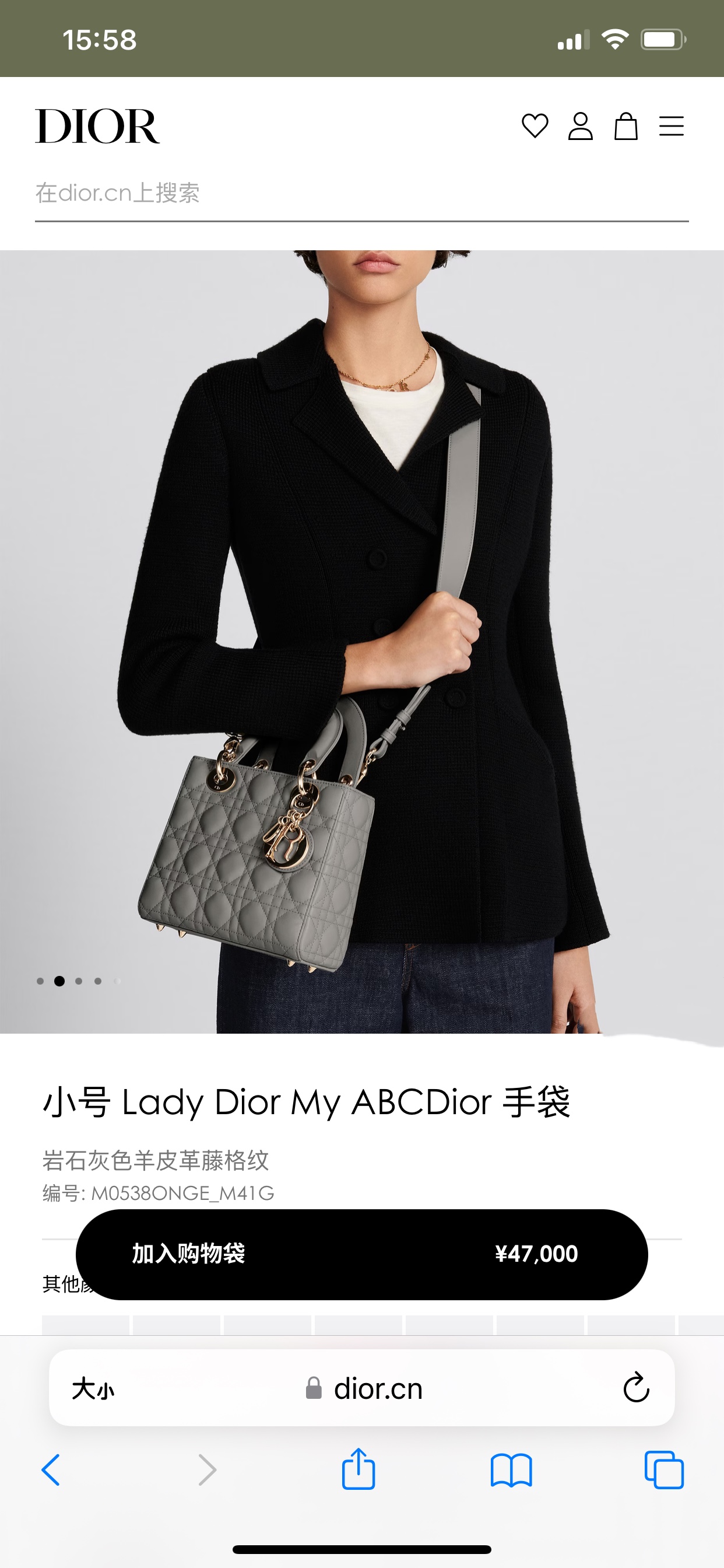Tap the Dior logo for the homepage
The height and width of the screenshot is (1568, 724).
click(97, 126)
